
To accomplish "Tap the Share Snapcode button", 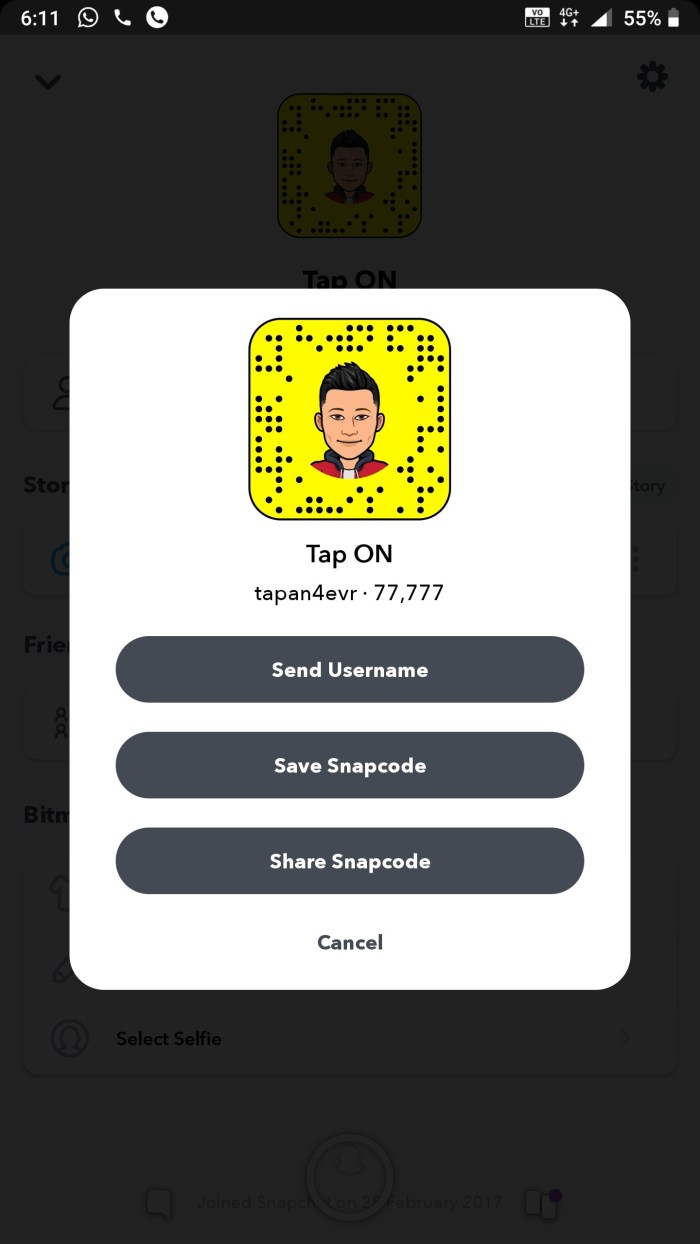I will coord(349,861).
